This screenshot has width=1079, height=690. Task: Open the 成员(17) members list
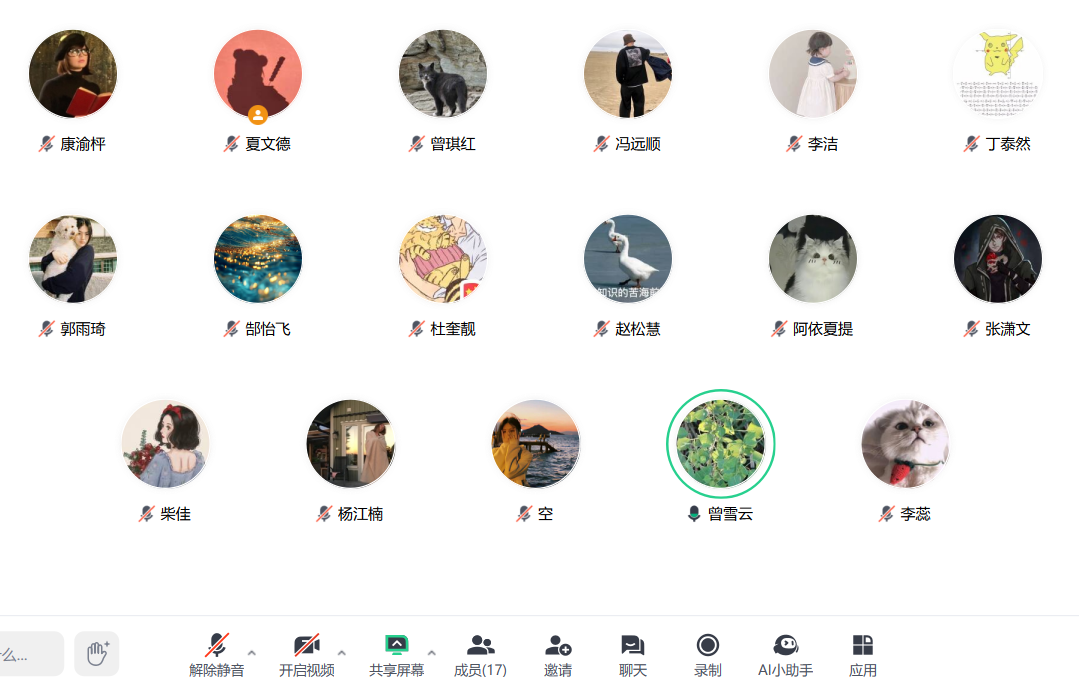click(x=480, y=654)
